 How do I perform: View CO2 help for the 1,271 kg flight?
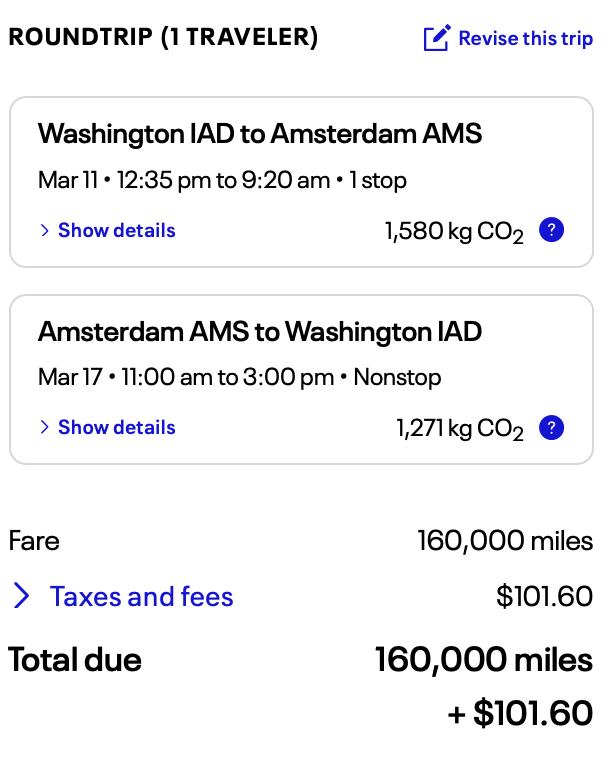coord(551,428)
